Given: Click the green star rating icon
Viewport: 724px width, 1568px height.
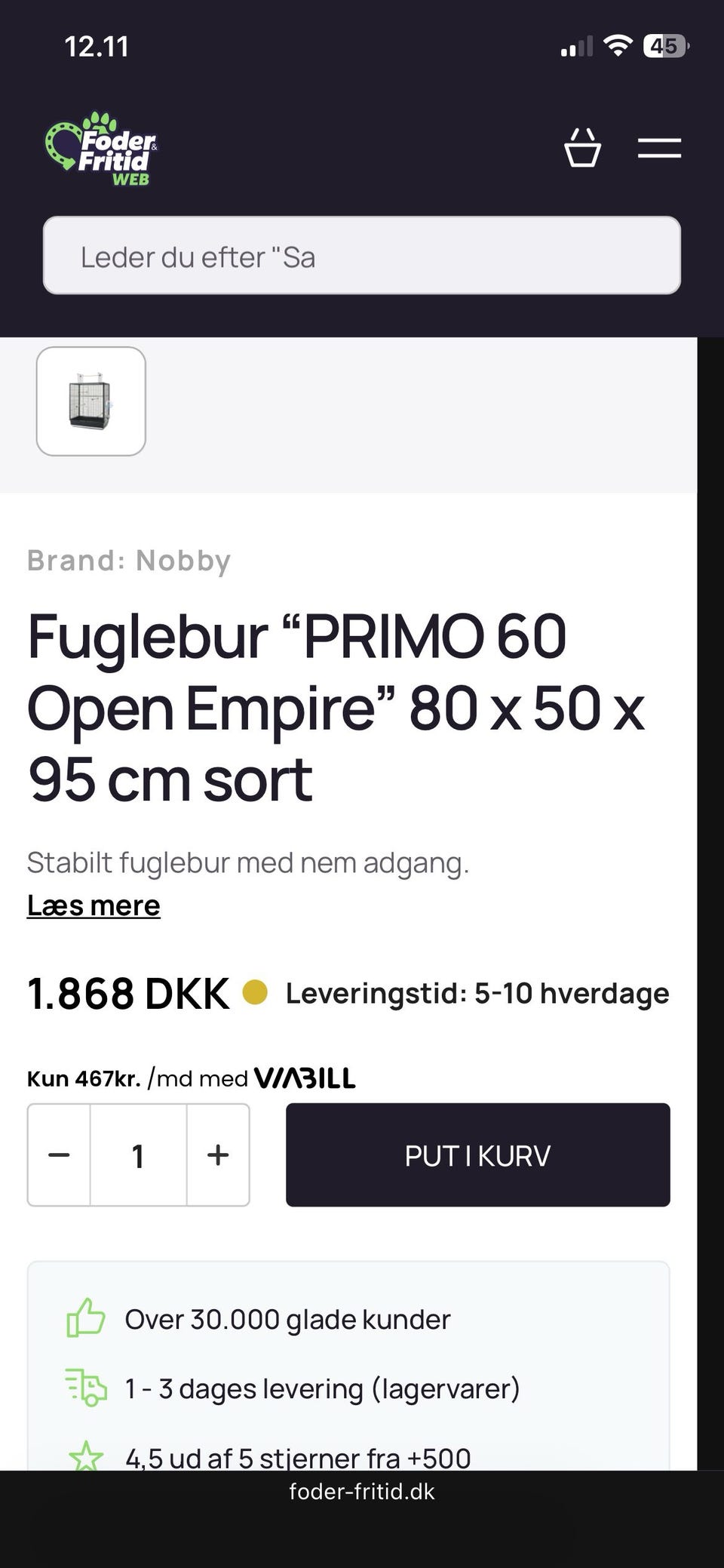Looking at the screenshot, I should (84, 1456).
